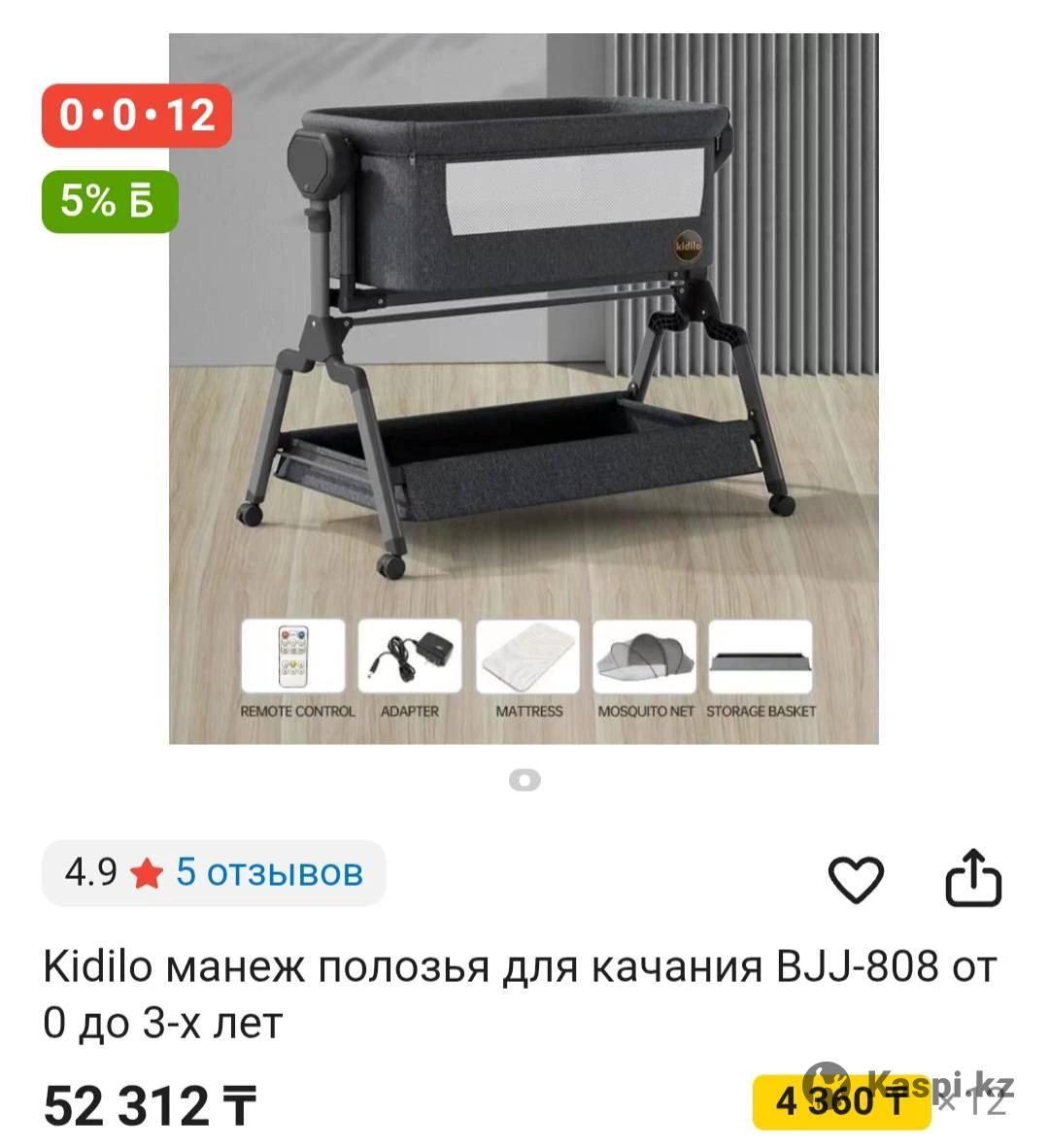
Task: Open the Kidilo манеж product photo
Action: point(524,388)
